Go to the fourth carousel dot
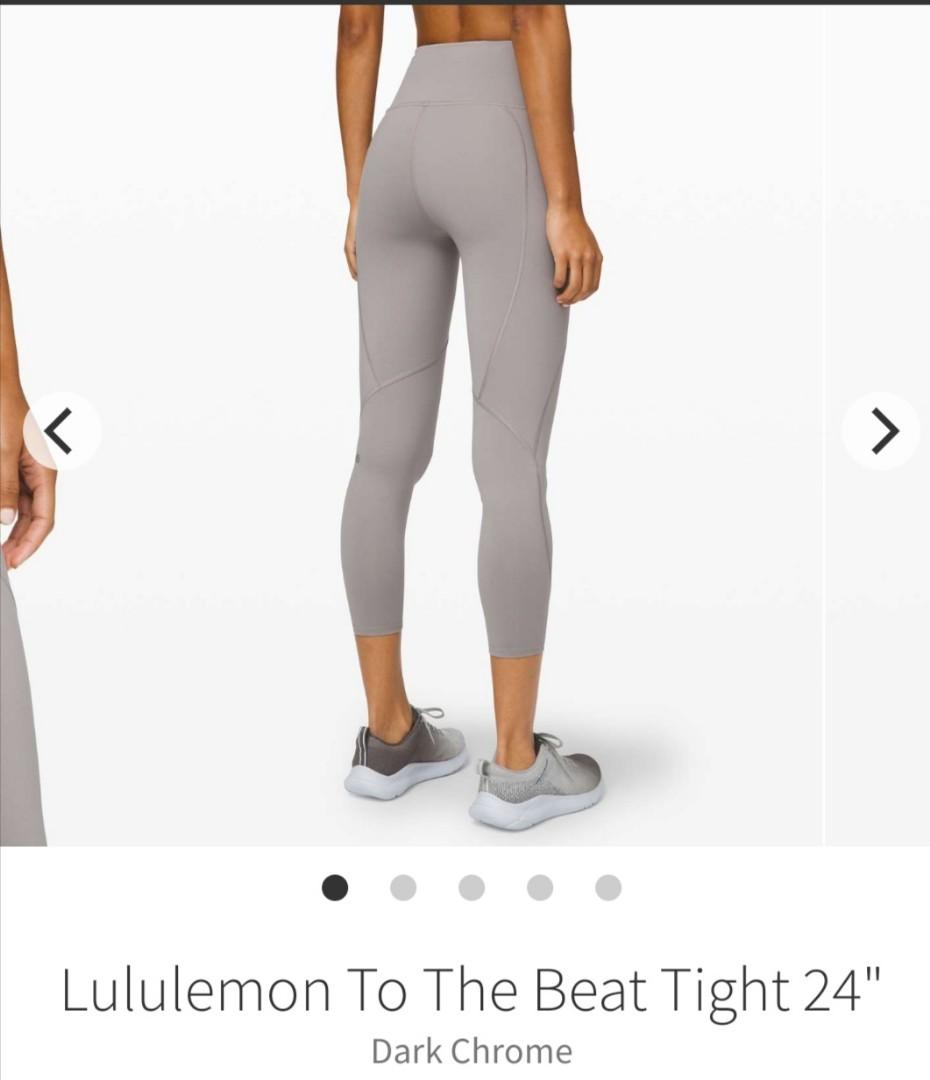This screenshot has width=930, height=1080. [540, 887]
